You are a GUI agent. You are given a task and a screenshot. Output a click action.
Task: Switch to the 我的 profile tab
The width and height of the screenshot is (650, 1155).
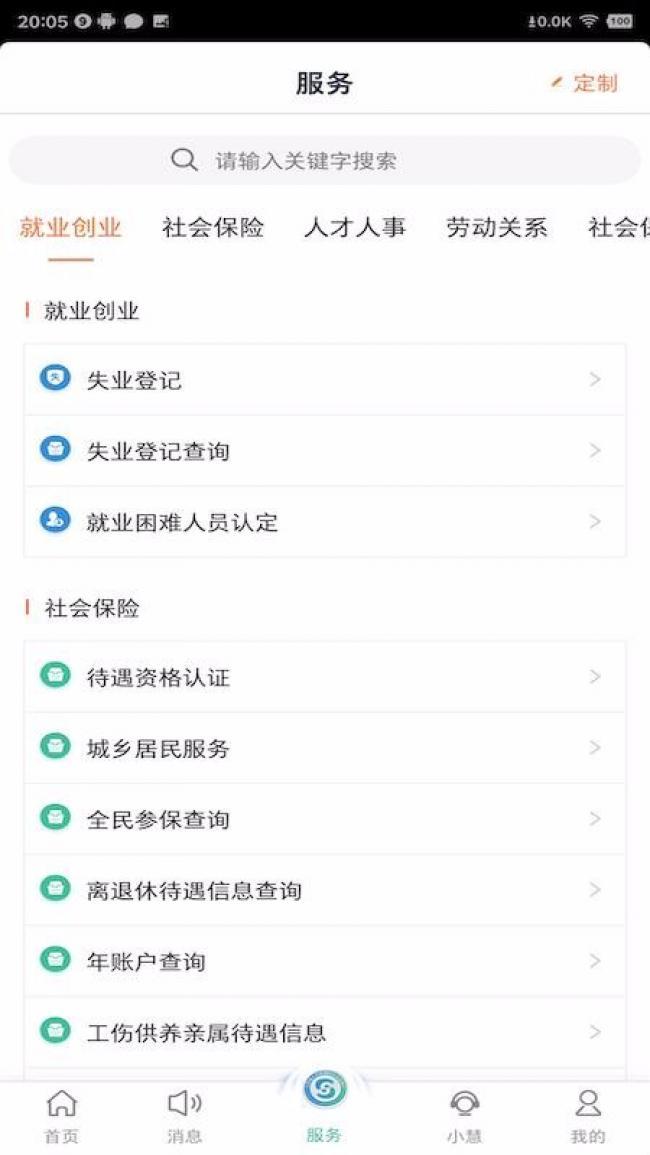pyautogui.click(x=588, y=1117)
